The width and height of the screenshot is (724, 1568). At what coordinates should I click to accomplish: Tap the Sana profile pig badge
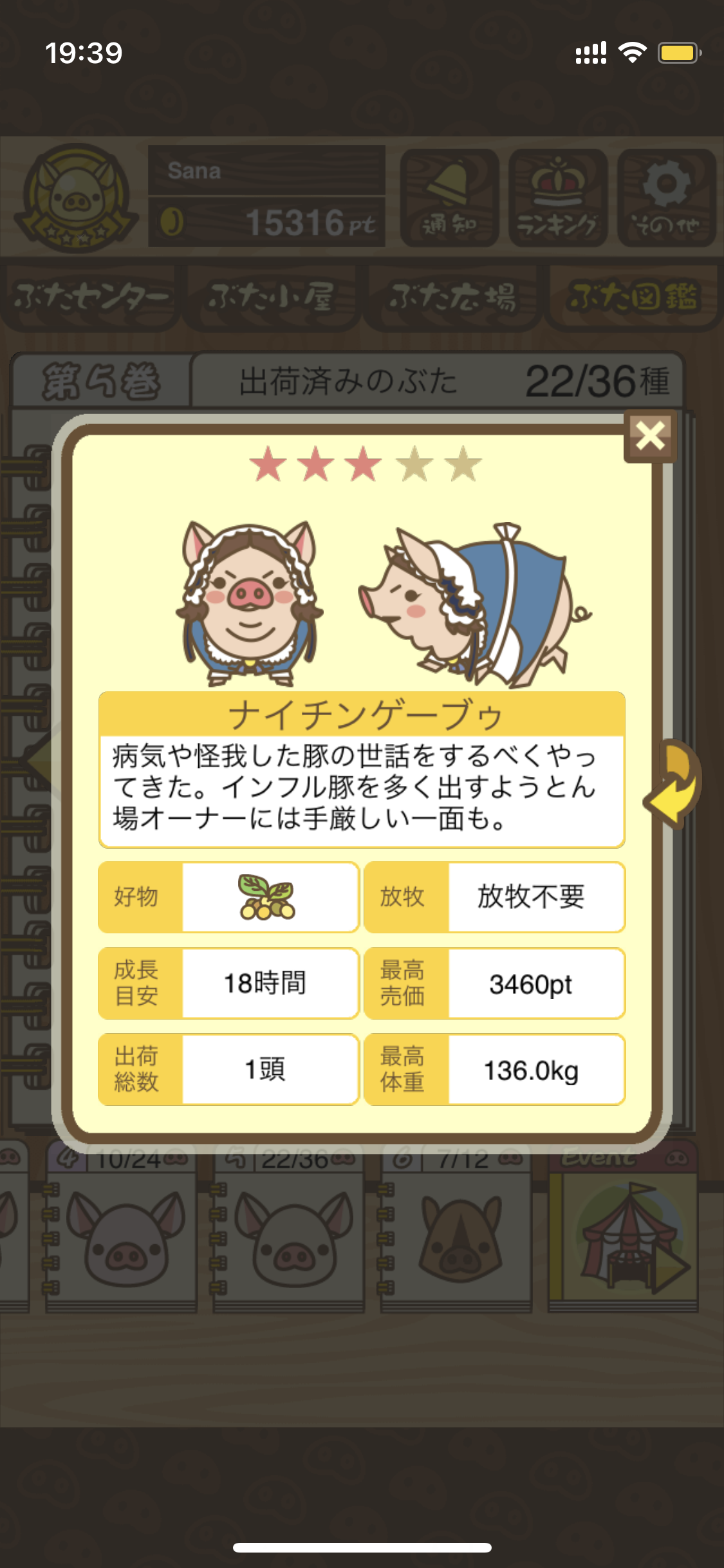click(76, 198)
